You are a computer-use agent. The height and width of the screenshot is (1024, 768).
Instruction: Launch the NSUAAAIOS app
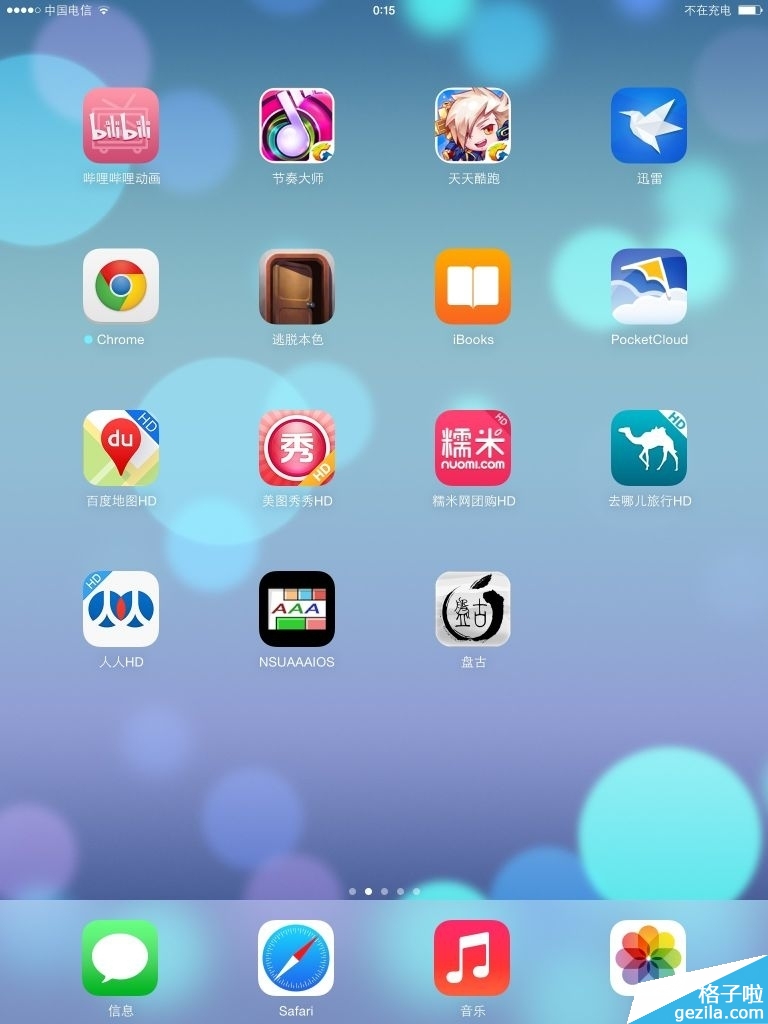coord(297,608)
